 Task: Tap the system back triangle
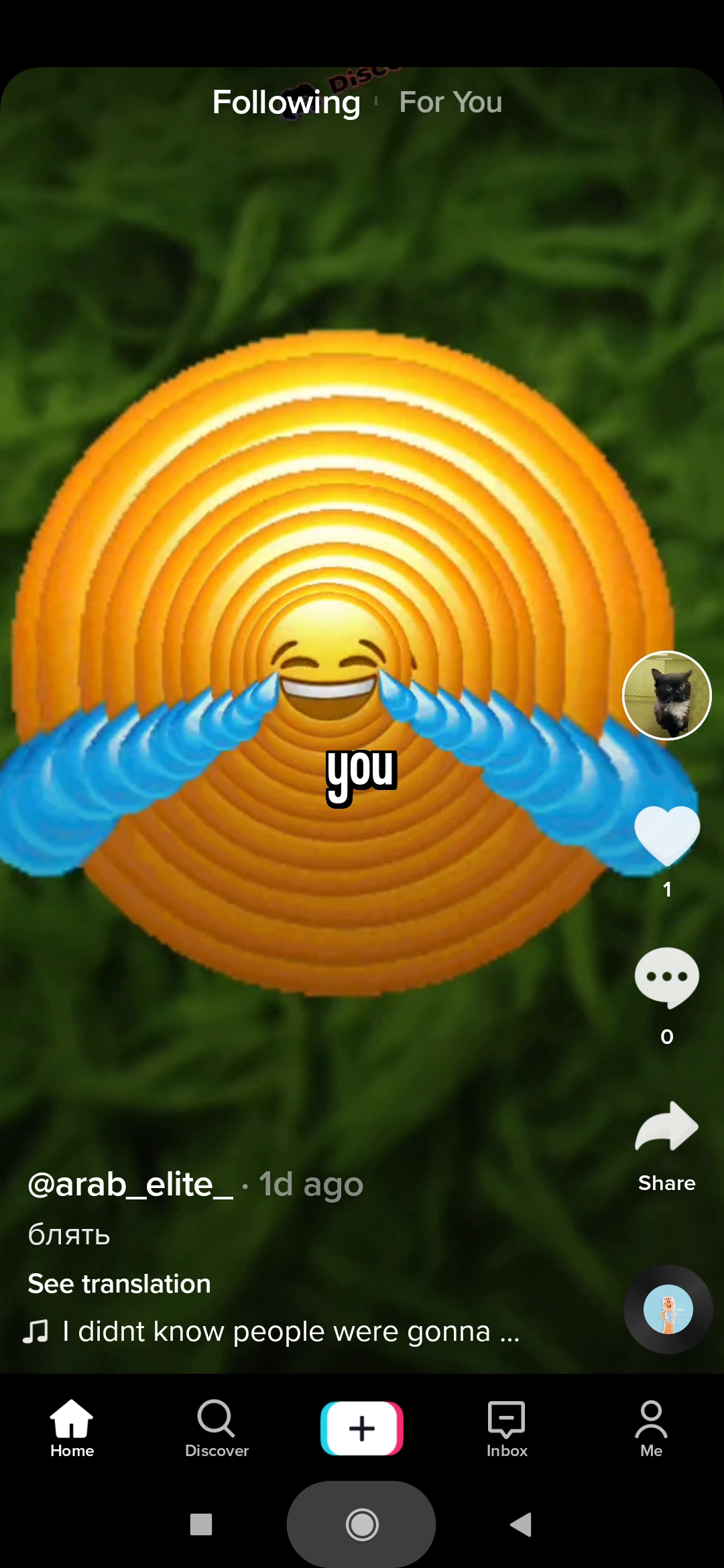[521, 1524]
